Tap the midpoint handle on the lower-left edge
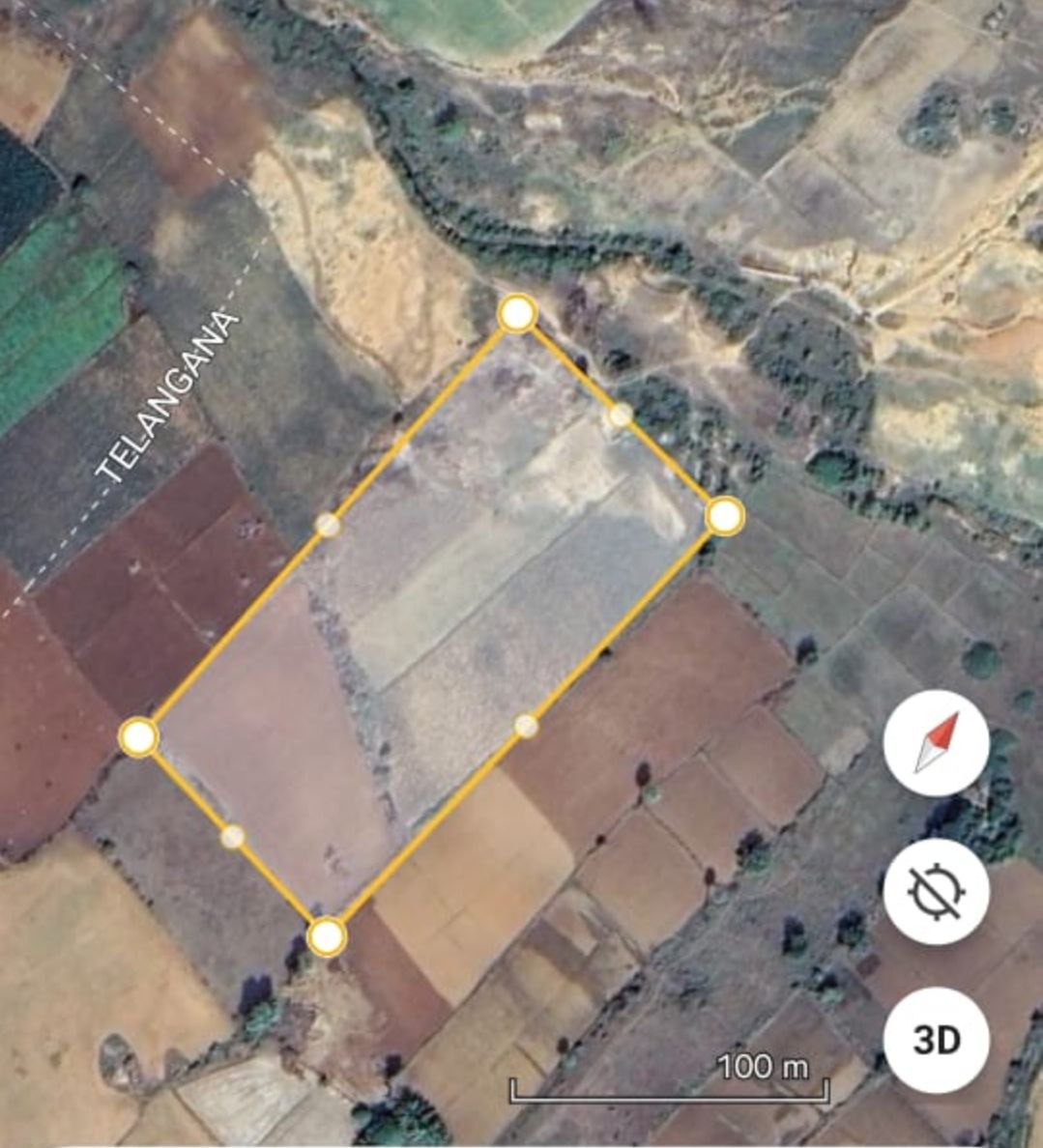1043x1148 pixels. click(233, 836)
